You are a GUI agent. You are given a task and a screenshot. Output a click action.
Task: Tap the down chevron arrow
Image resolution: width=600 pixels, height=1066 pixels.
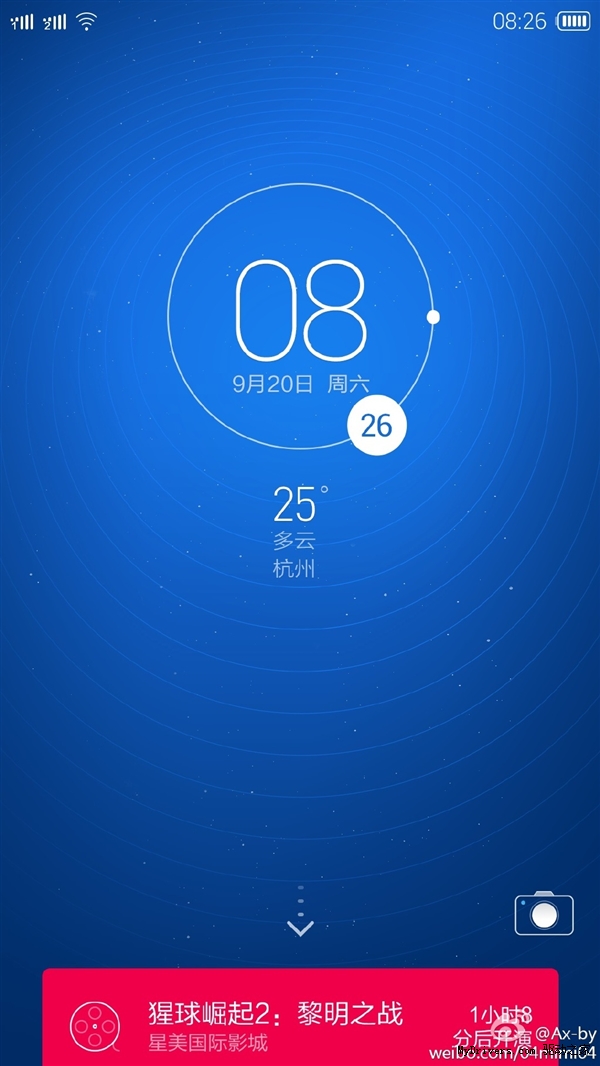click(300, 927)
